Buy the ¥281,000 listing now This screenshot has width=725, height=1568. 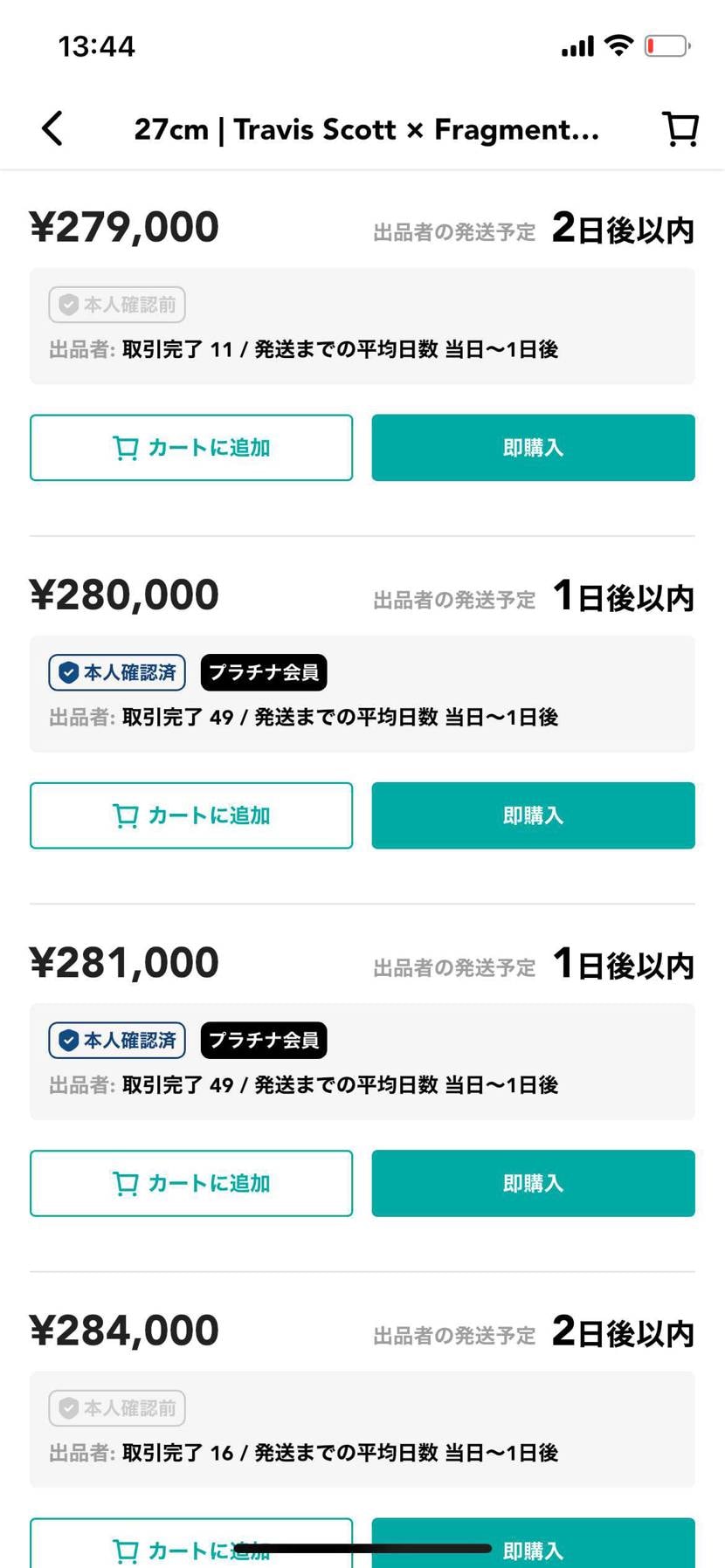point(533,1183)
